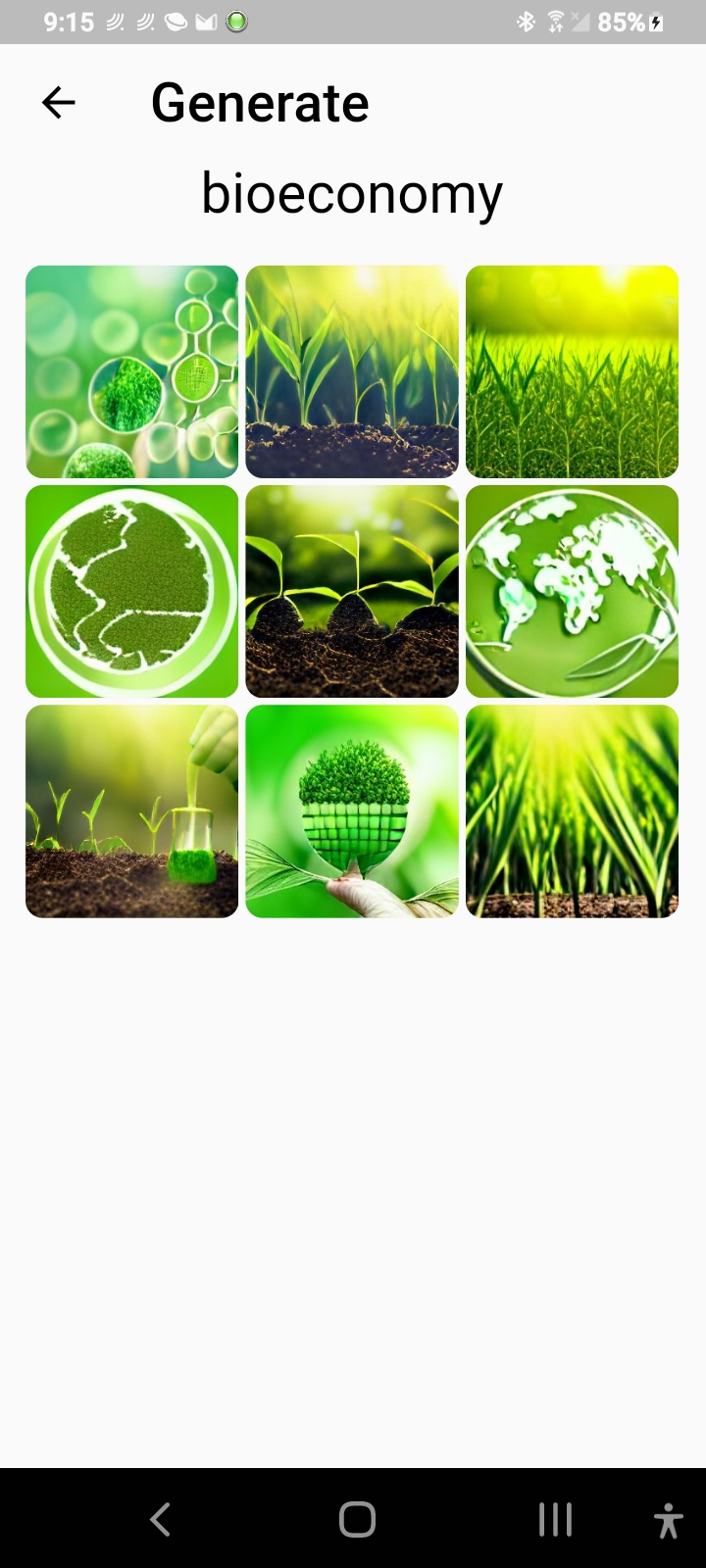Open the glass beaker with seedlings image
The height and width of the screenshot is (1568, 706).
coord(131,810)
